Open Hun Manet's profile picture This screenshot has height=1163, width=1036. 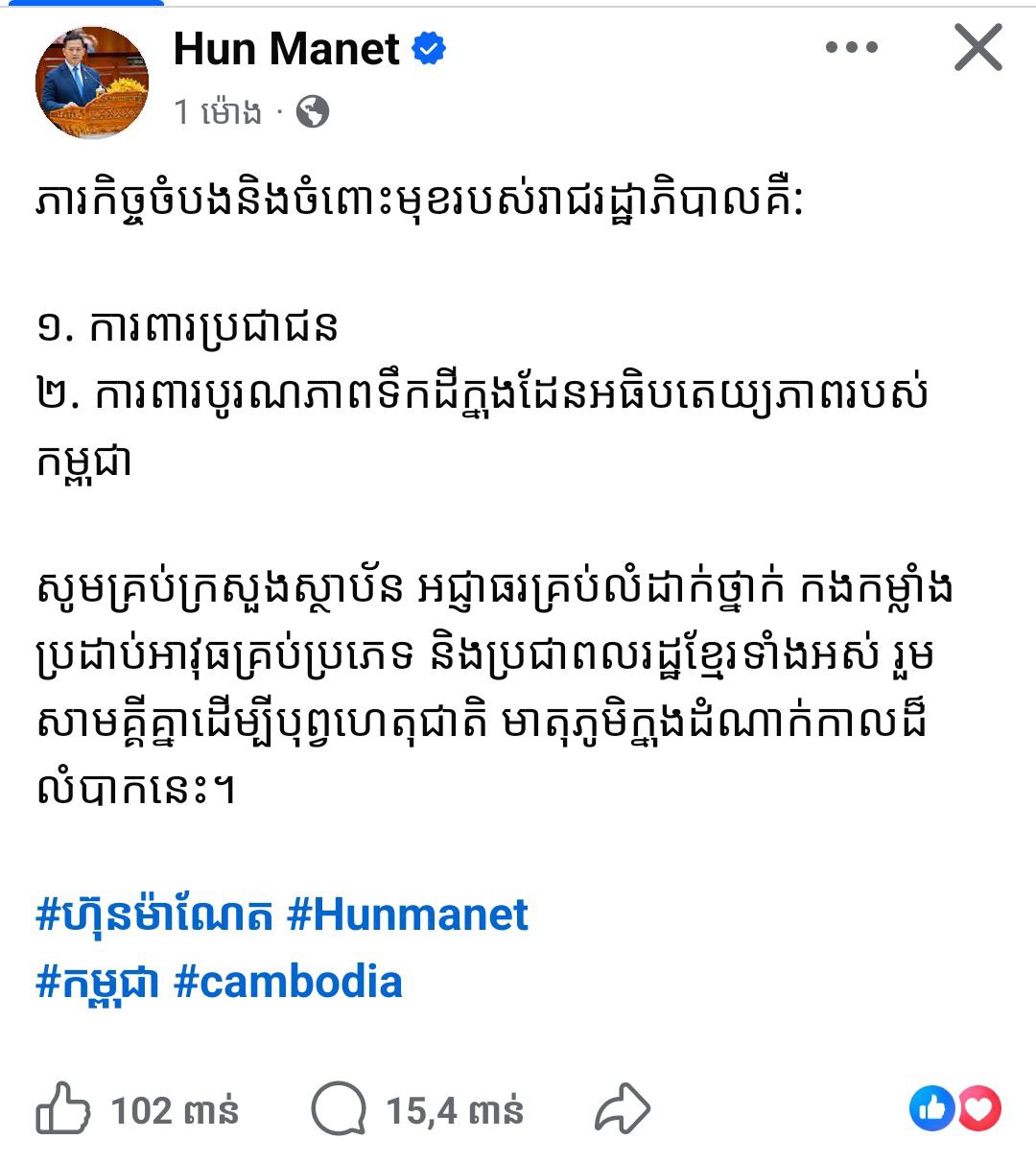click(x=92, y=83)
